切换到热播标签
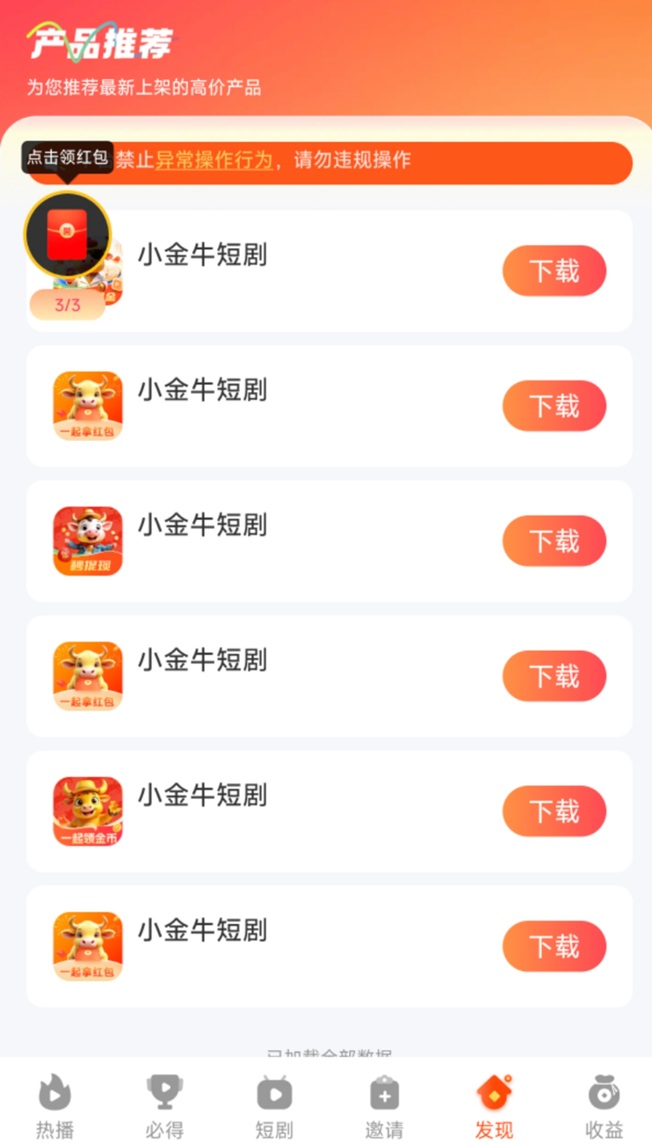The width and height of the screenshot is (652, 1143). click(55, 1107)
